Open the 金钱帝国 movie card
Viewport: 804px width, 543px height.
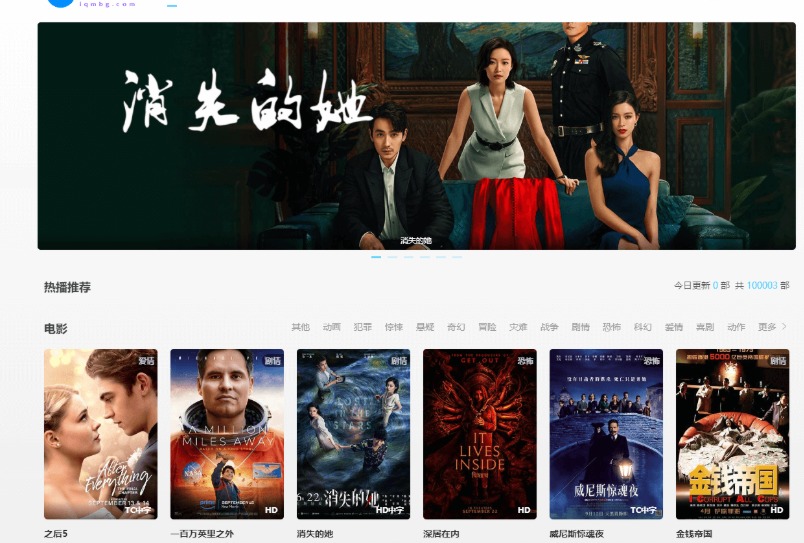pyautogui.click(x=732, y=434)
